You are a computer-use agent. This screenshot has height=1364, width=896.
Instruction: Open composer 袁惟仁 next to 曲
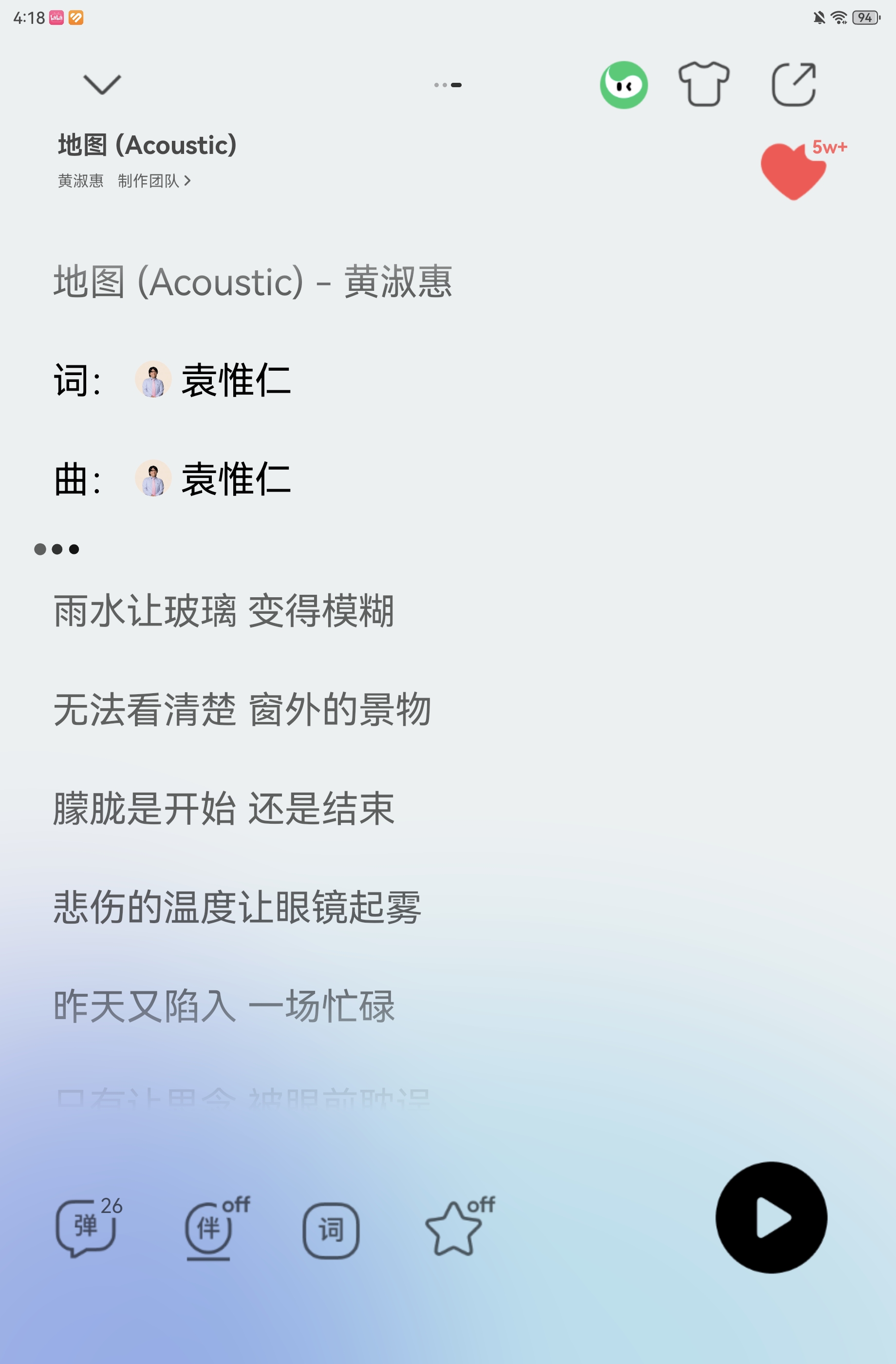[x=213, y=478]
